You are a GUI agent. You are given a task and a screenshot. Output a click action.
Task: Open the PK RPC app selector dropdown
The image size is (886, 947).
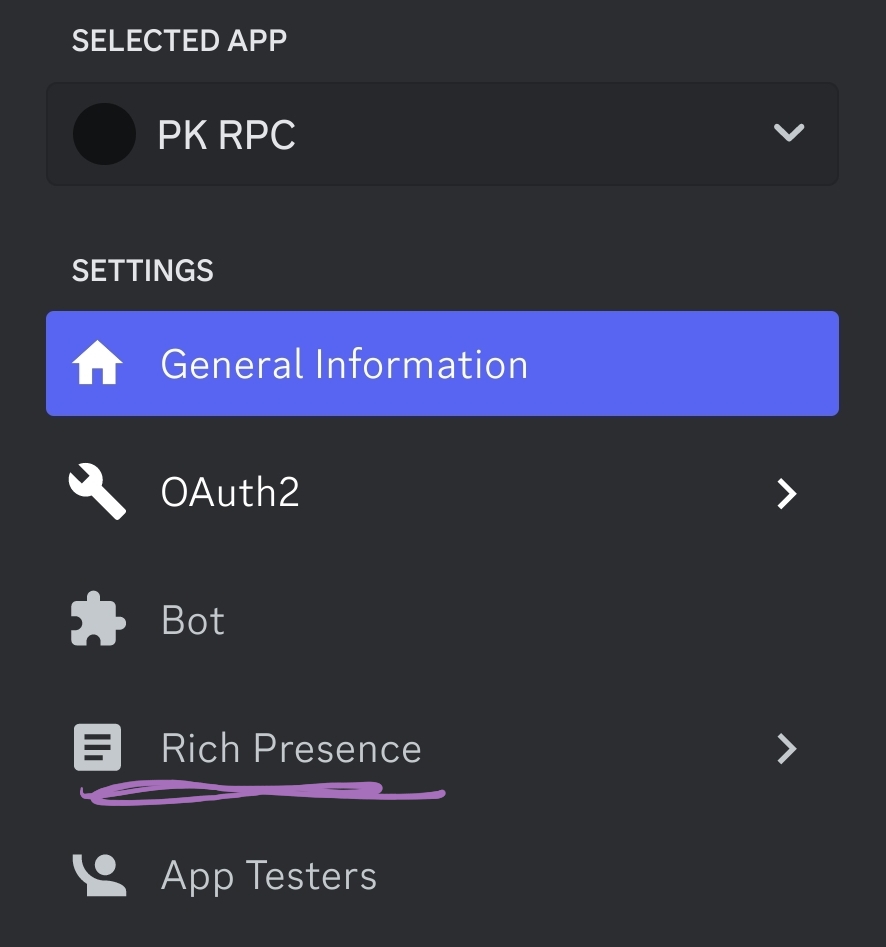[441, 133]
